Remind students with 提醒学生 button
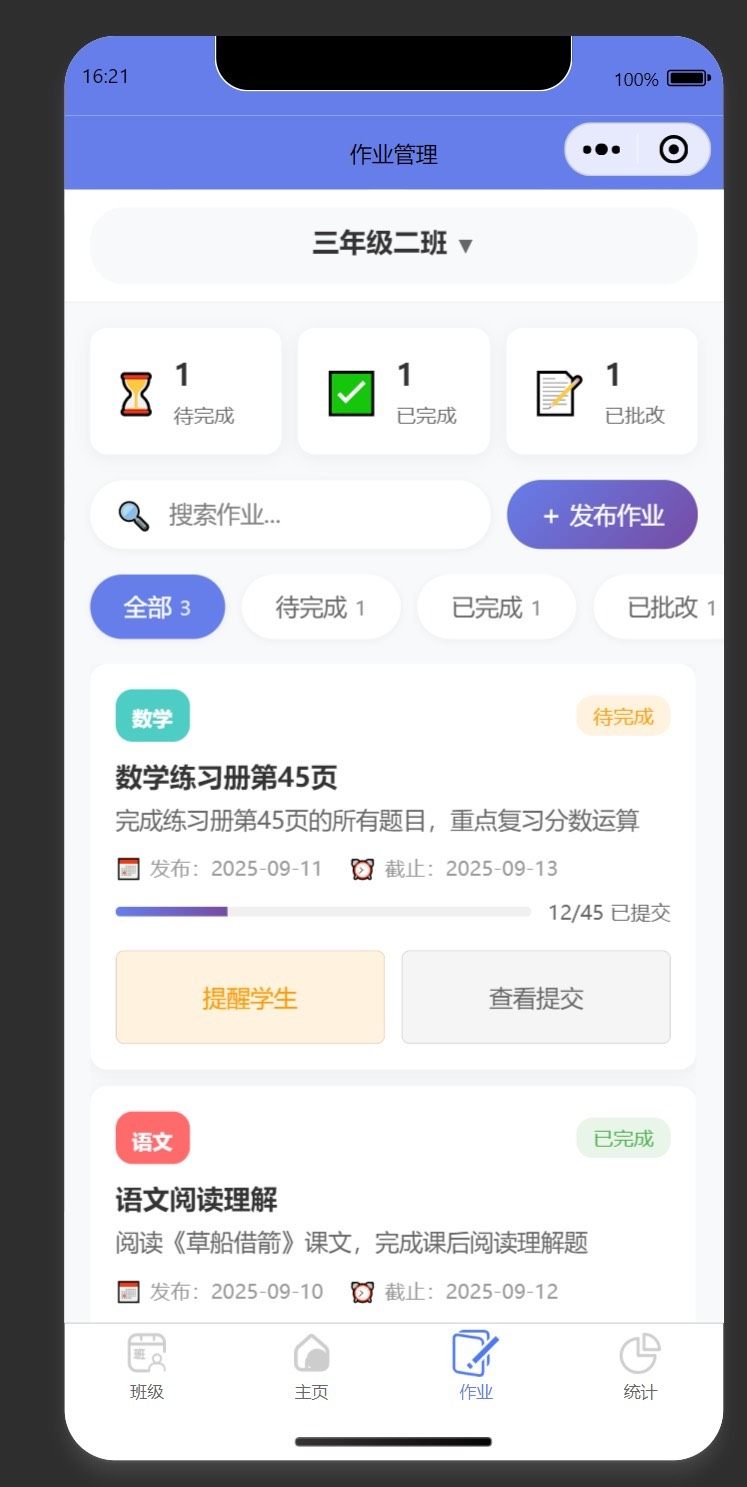Image resolution: width=747 pixels, height=1487 pixels. click(x=250, y=997)
